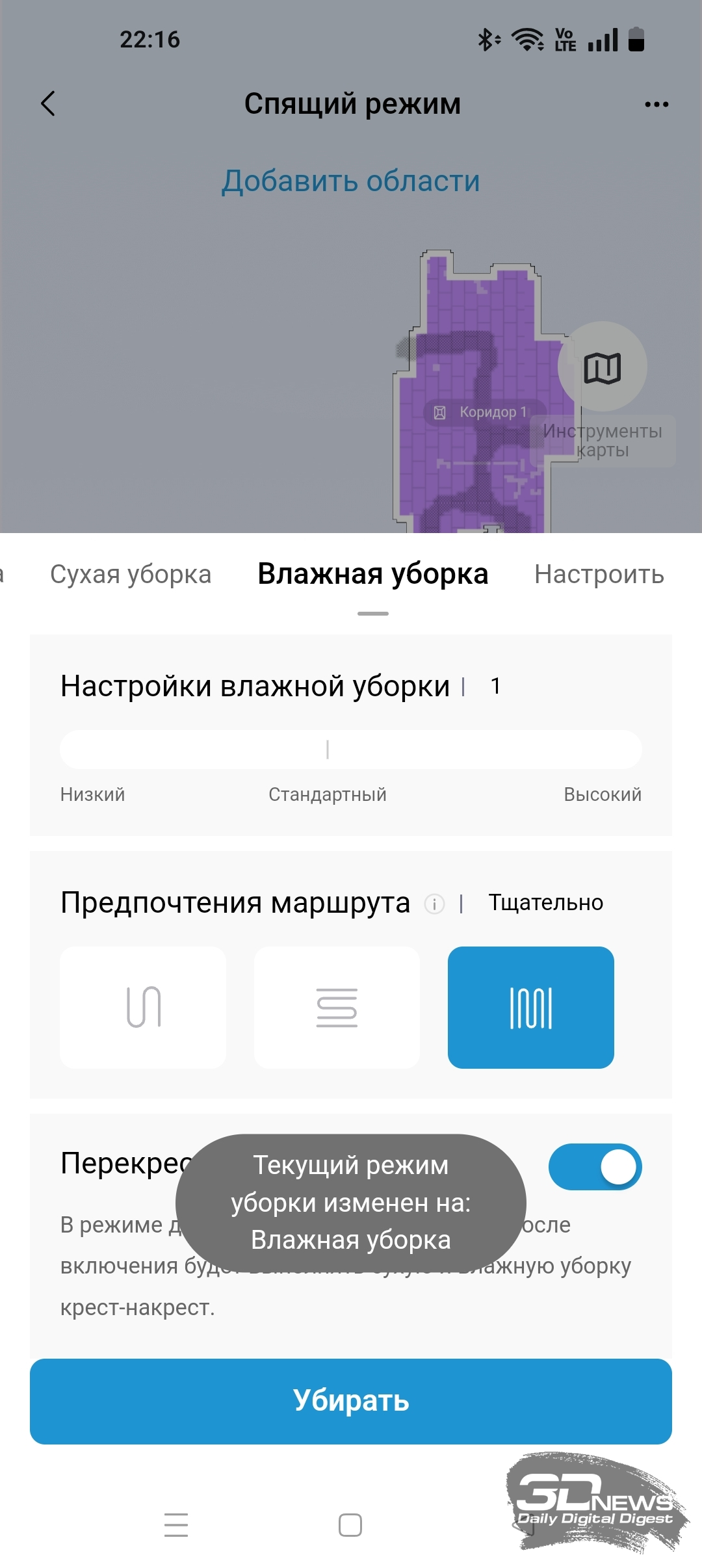Viewport: 702px width, 1568px height.
Task: Choose the horizontal lines route option
Action: [x=337, y=1007]
